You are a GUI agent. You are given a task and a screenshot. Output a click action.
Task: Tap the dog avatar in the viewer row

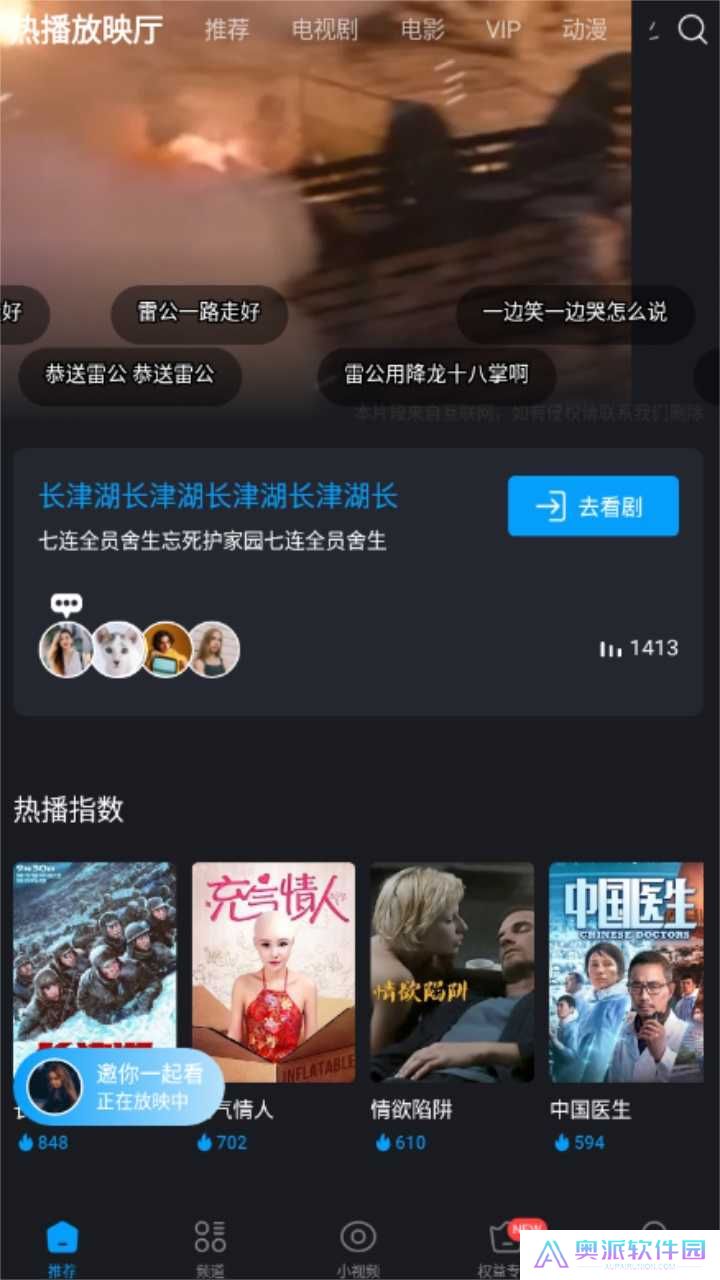point(118,648)
